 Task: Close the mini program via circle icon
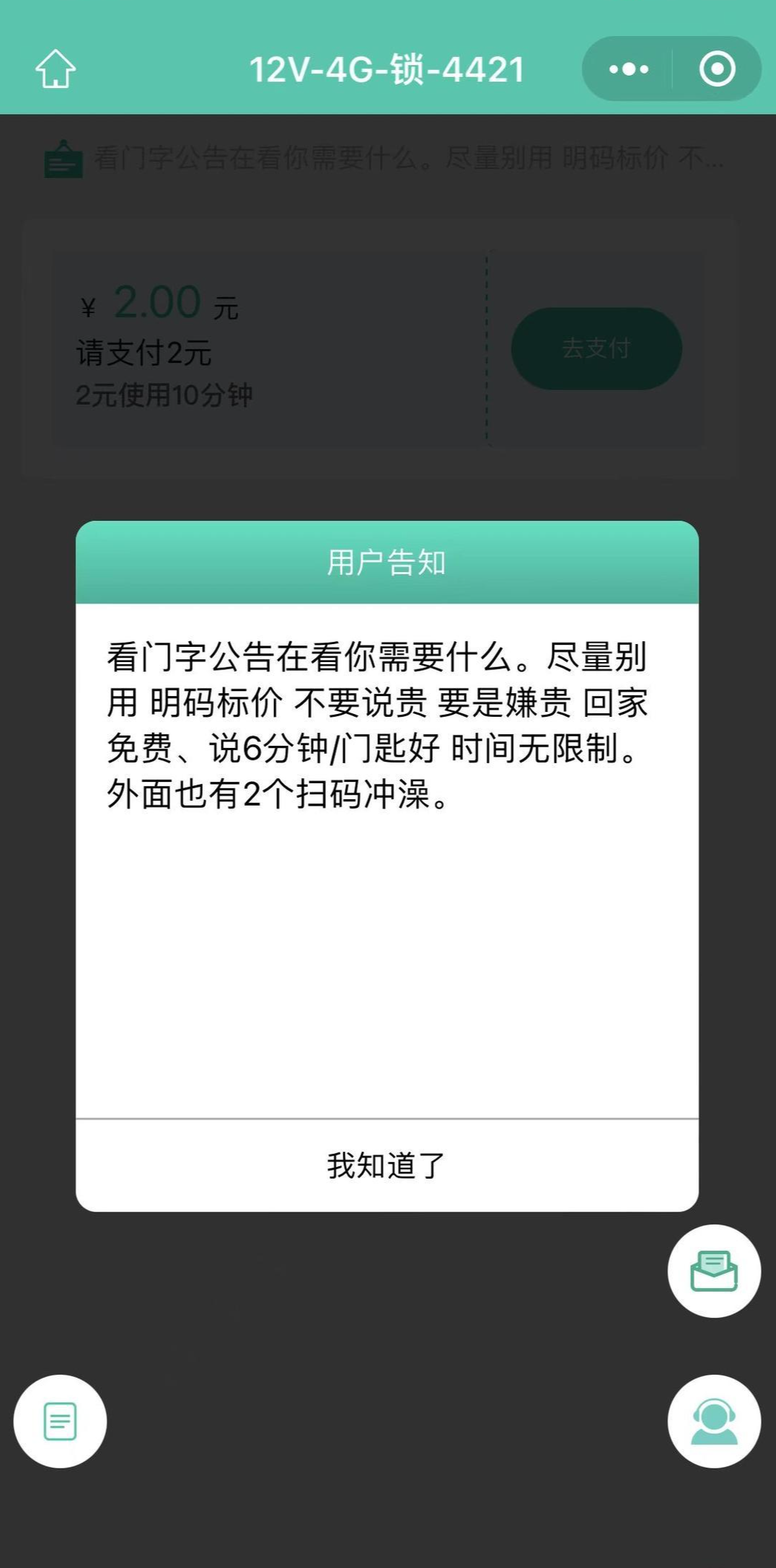click(x=717, y=69)
